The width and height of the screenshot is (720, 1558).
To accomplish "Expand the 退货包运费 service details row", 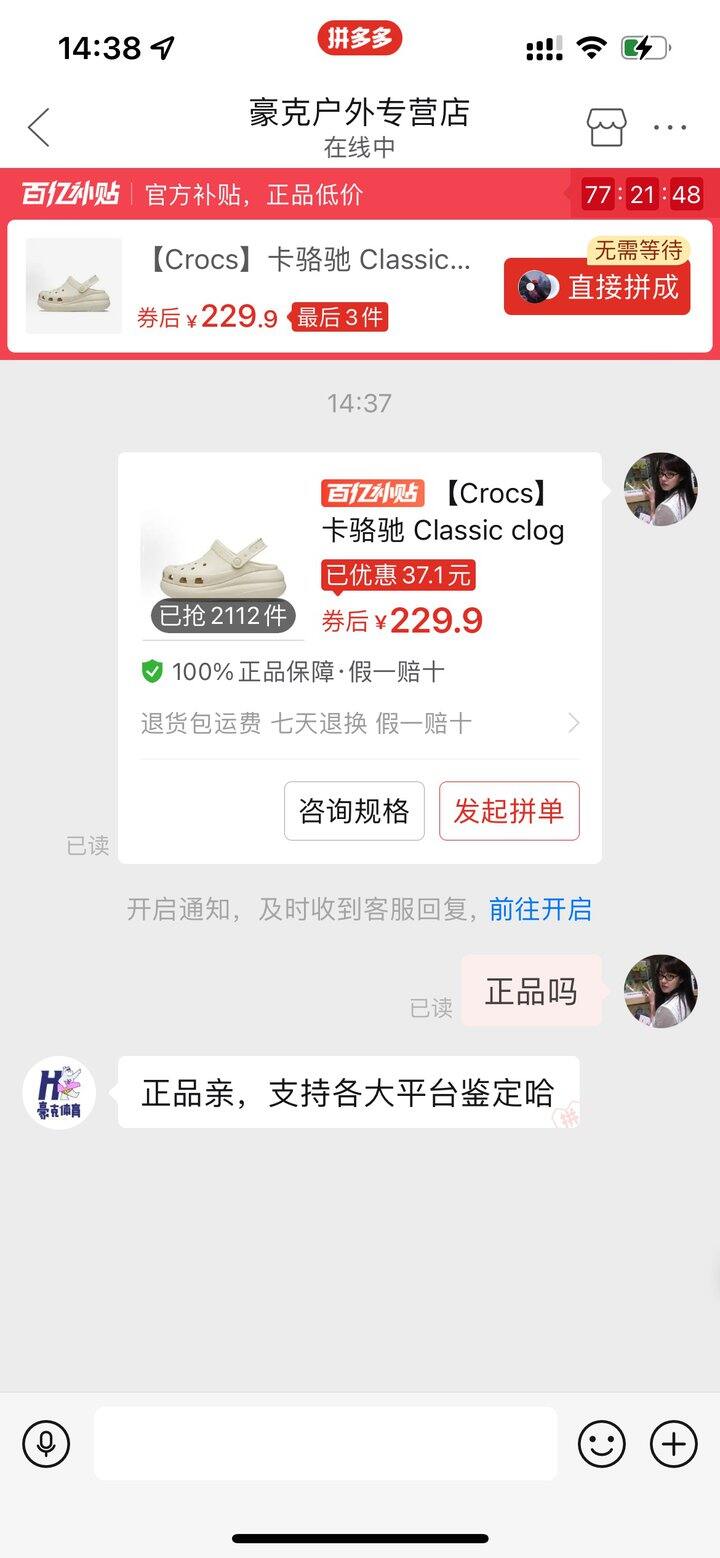I will click(x=360, y=723).
